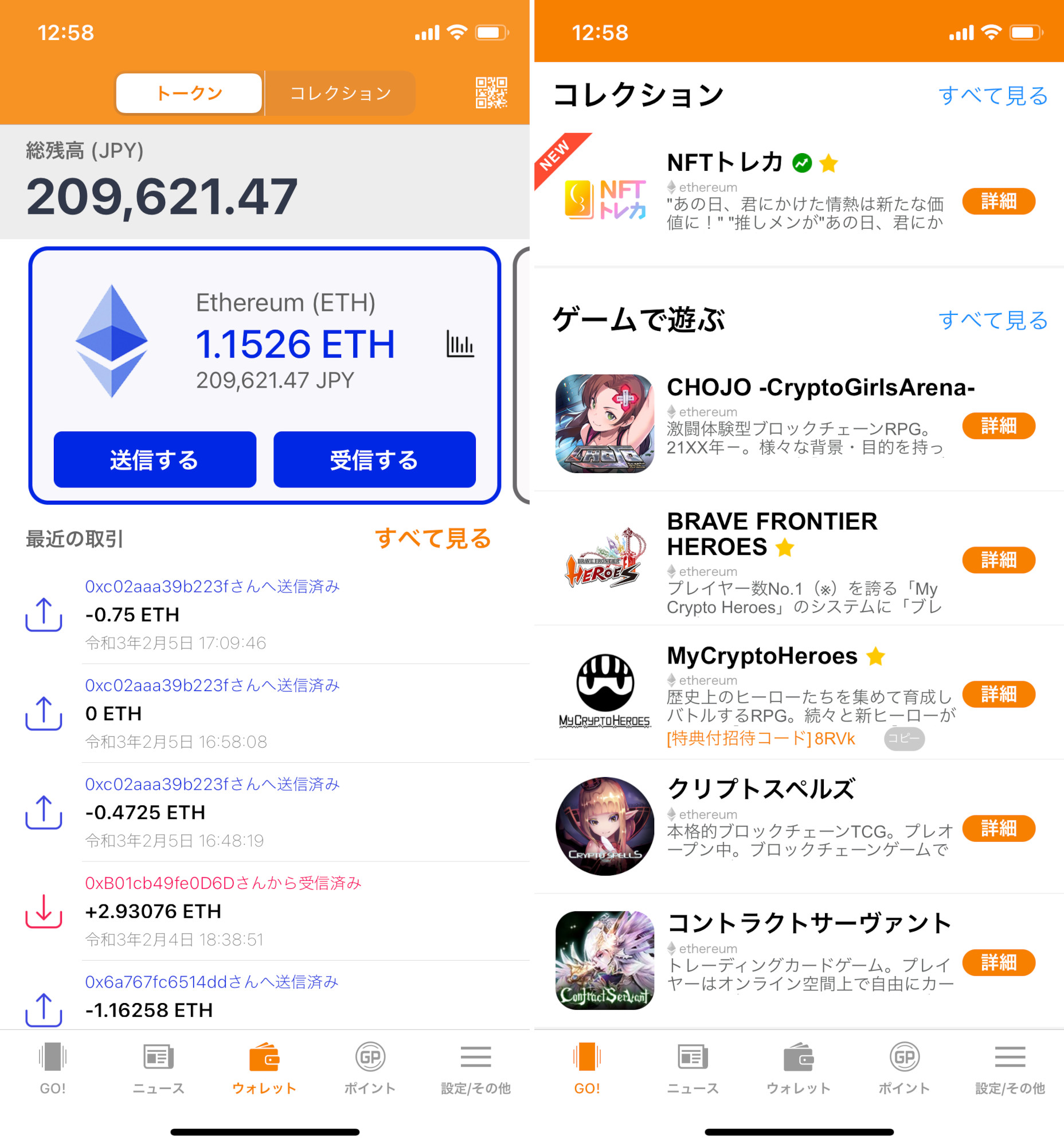The width and height of the screenshot is (1064, 1147).
Task: Switch to the トークン tab
Action: coord(189,92)
